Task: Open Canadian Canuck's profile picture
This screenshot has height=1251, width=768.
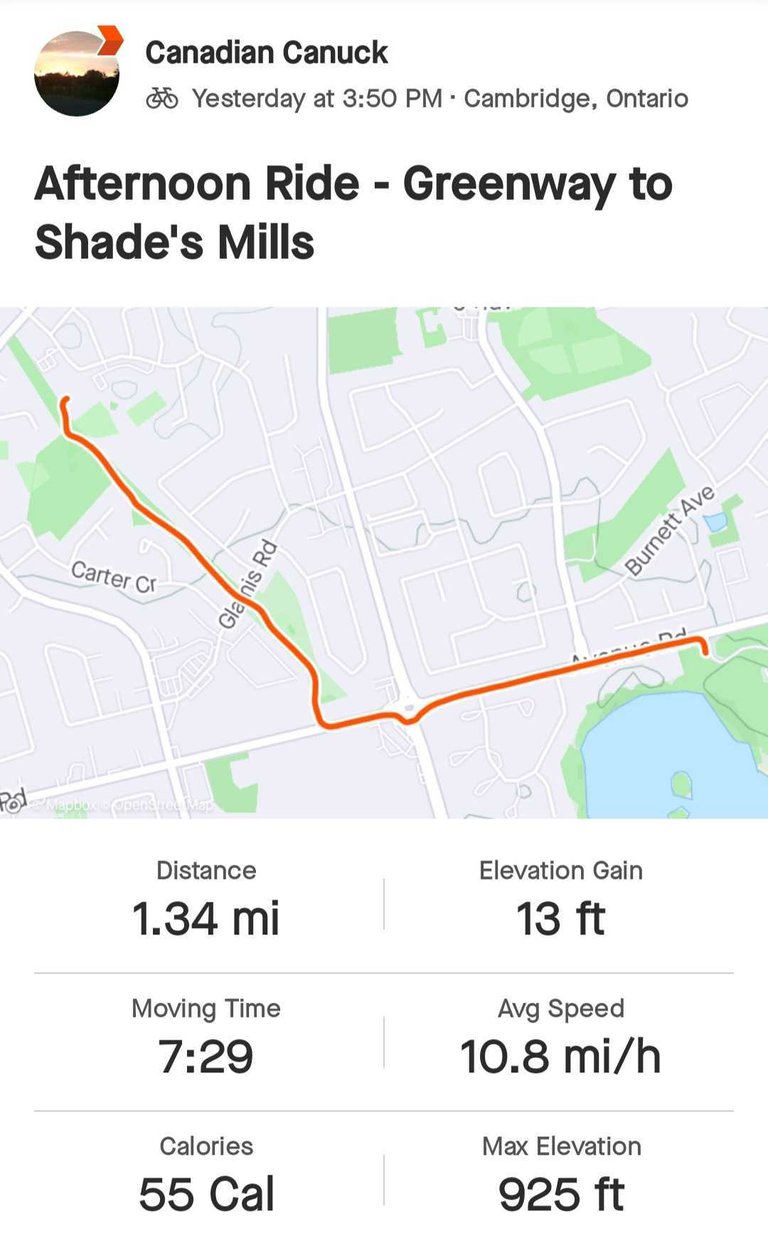Action: click(x=77, y=73)
